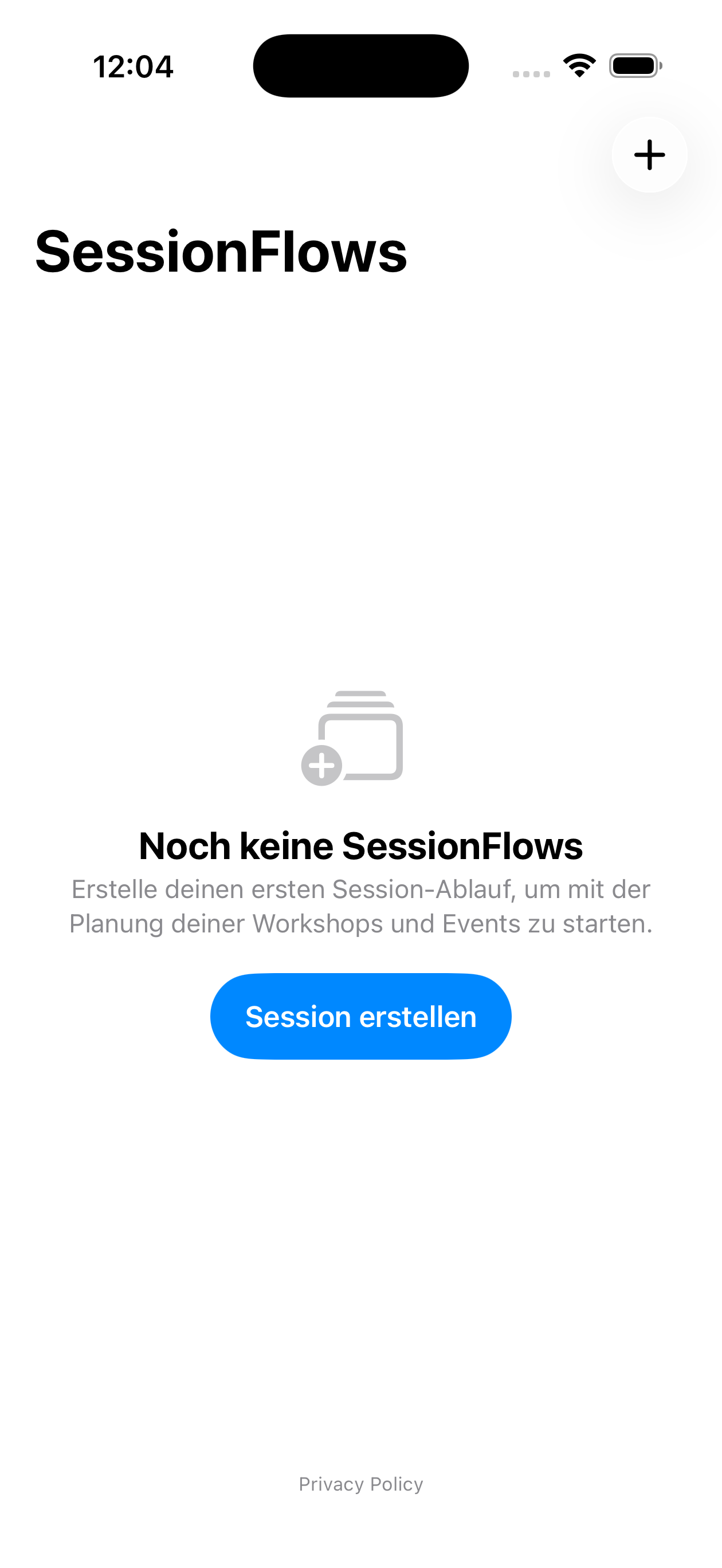Viewport: 722px width, 1568px height.
Task: Open the Privacy Policy link
Action: click(x=360, y=1483)
